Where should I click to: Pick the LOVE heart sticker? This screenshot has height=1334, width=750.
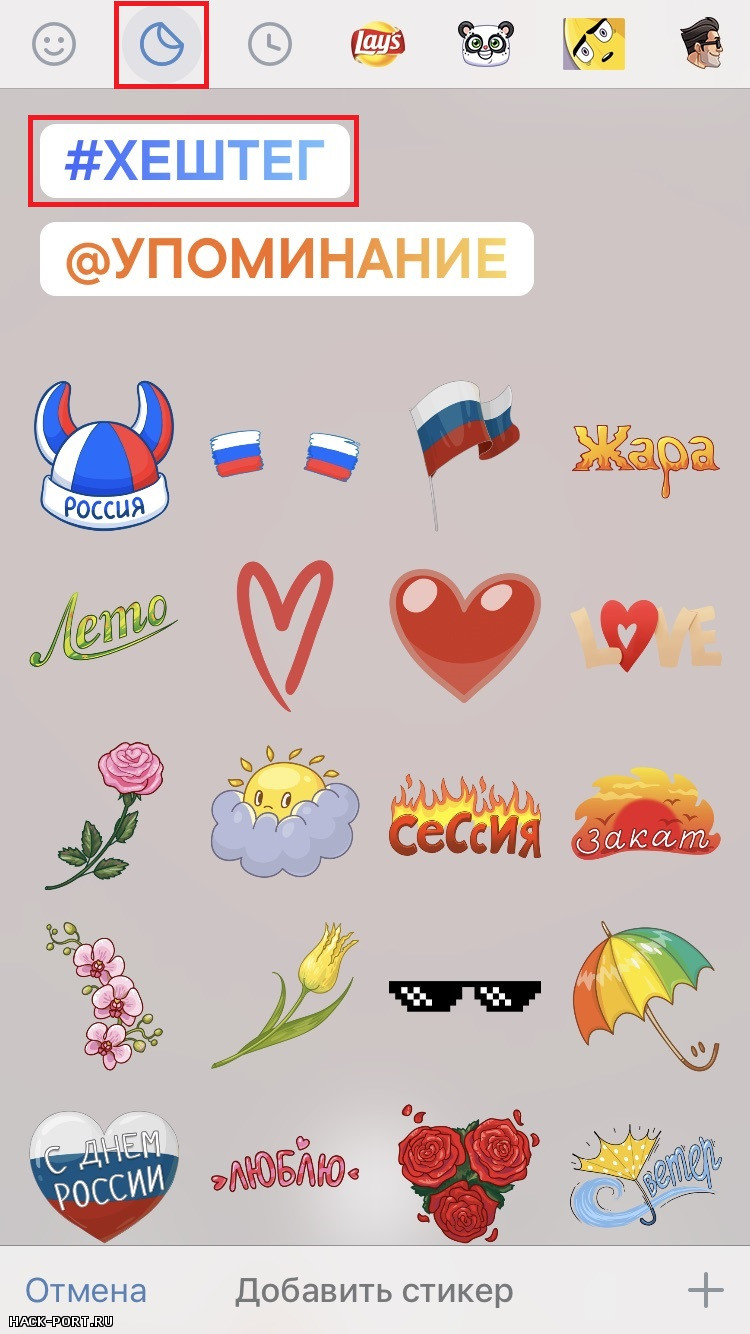645,635
